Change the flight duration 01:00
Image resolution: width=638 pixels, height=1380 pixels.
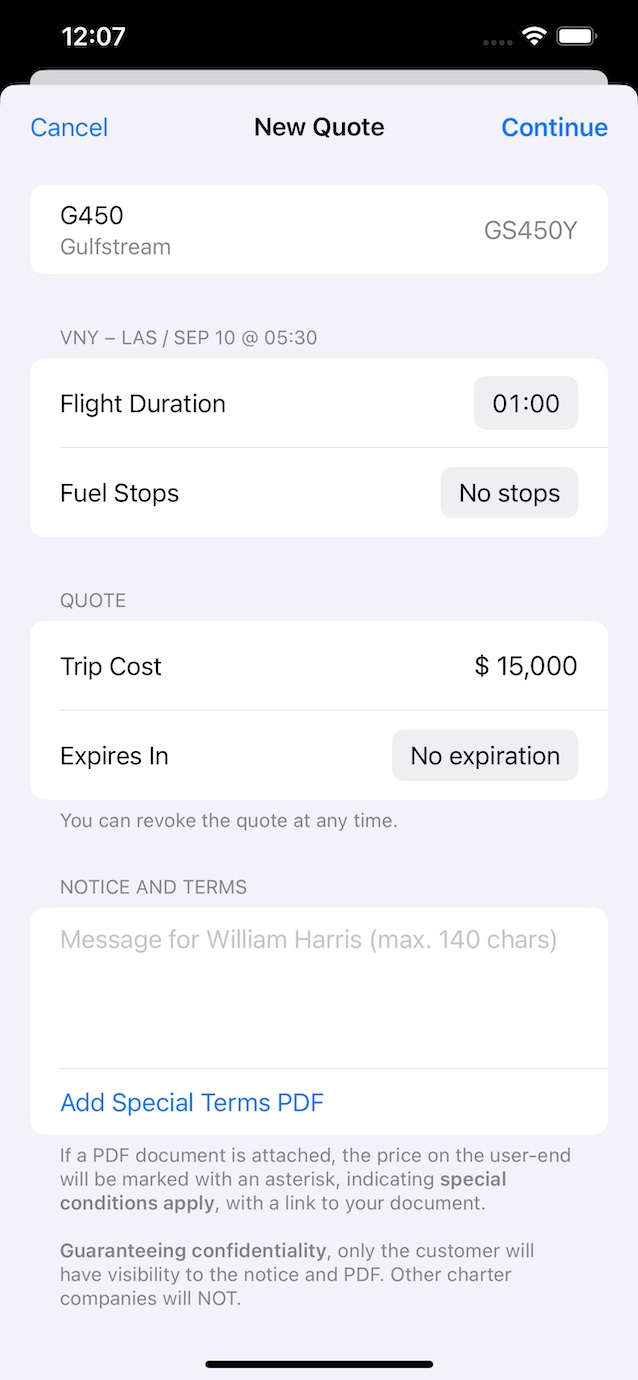pyautogui.click(x=525, y=403)
